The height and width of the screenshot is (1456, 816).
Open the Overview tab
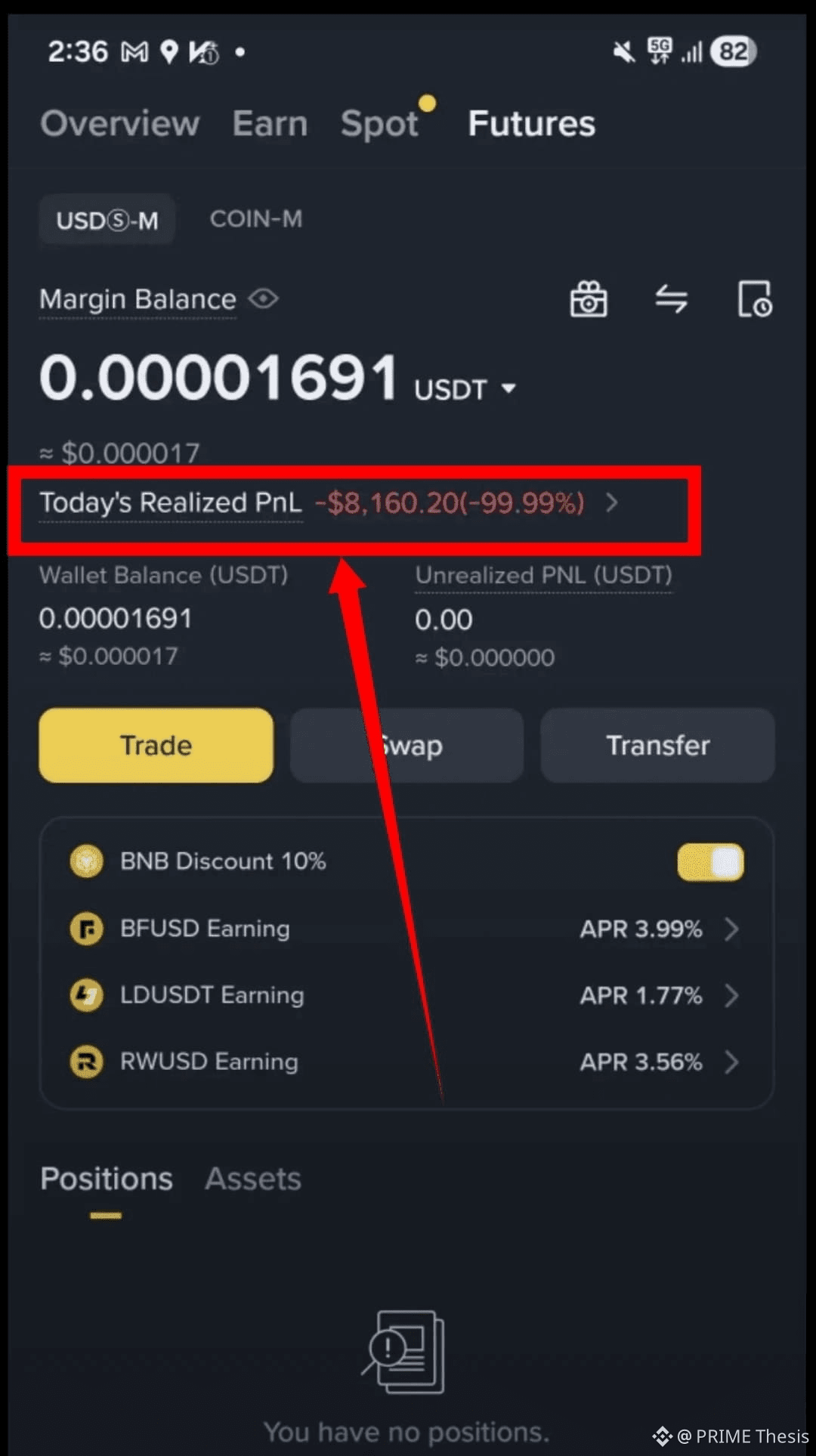pos(119,123)
